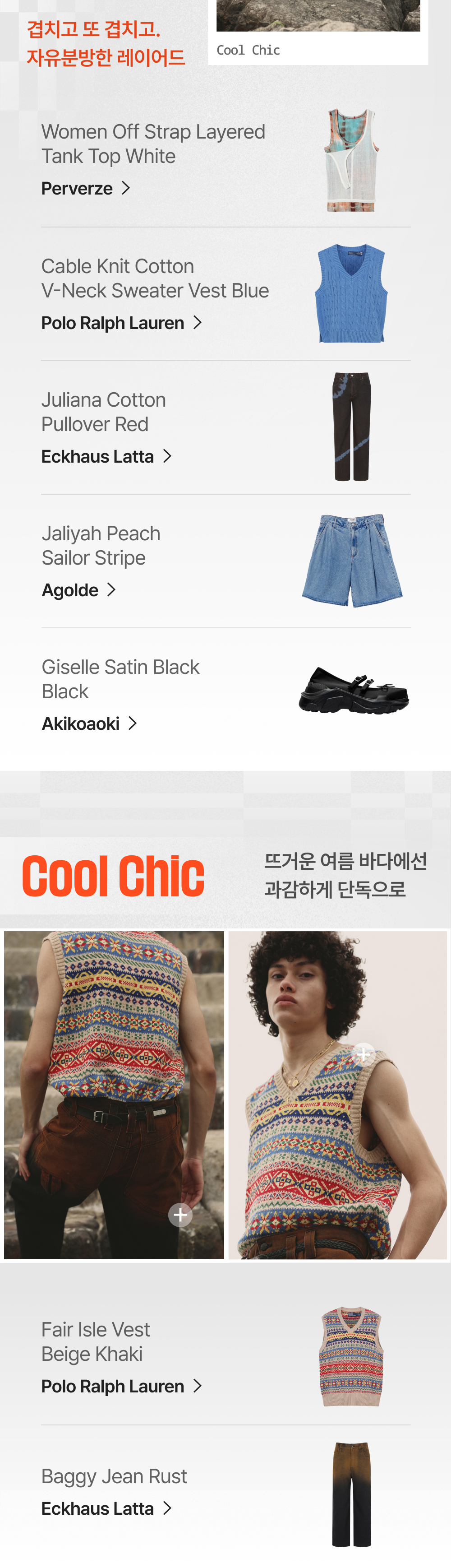View the Baggy Jean Rust product image
Viewport: 451px width, 1568px height.
(x=352, y=1494)
